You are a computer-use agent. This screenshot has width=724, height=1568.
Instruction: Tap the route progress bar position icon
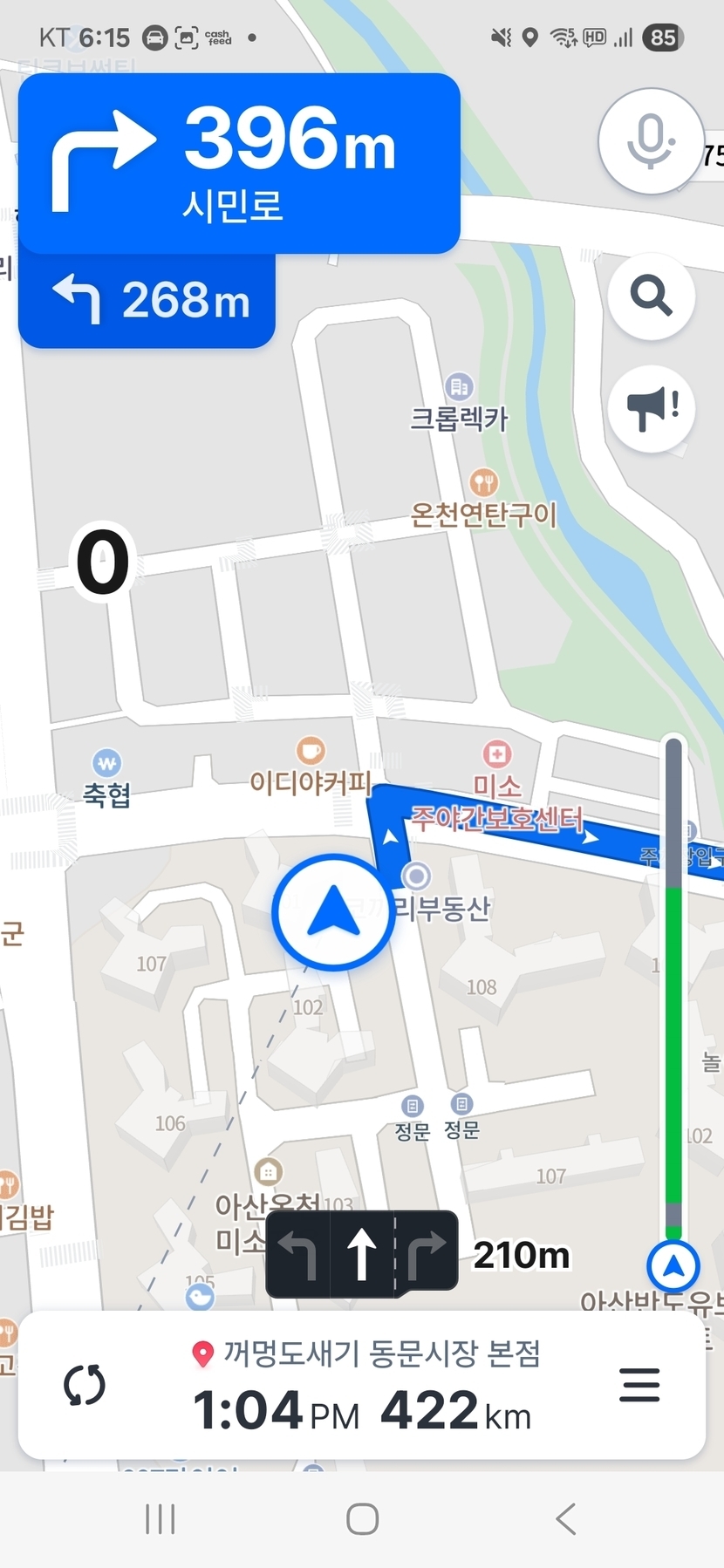673,1265
